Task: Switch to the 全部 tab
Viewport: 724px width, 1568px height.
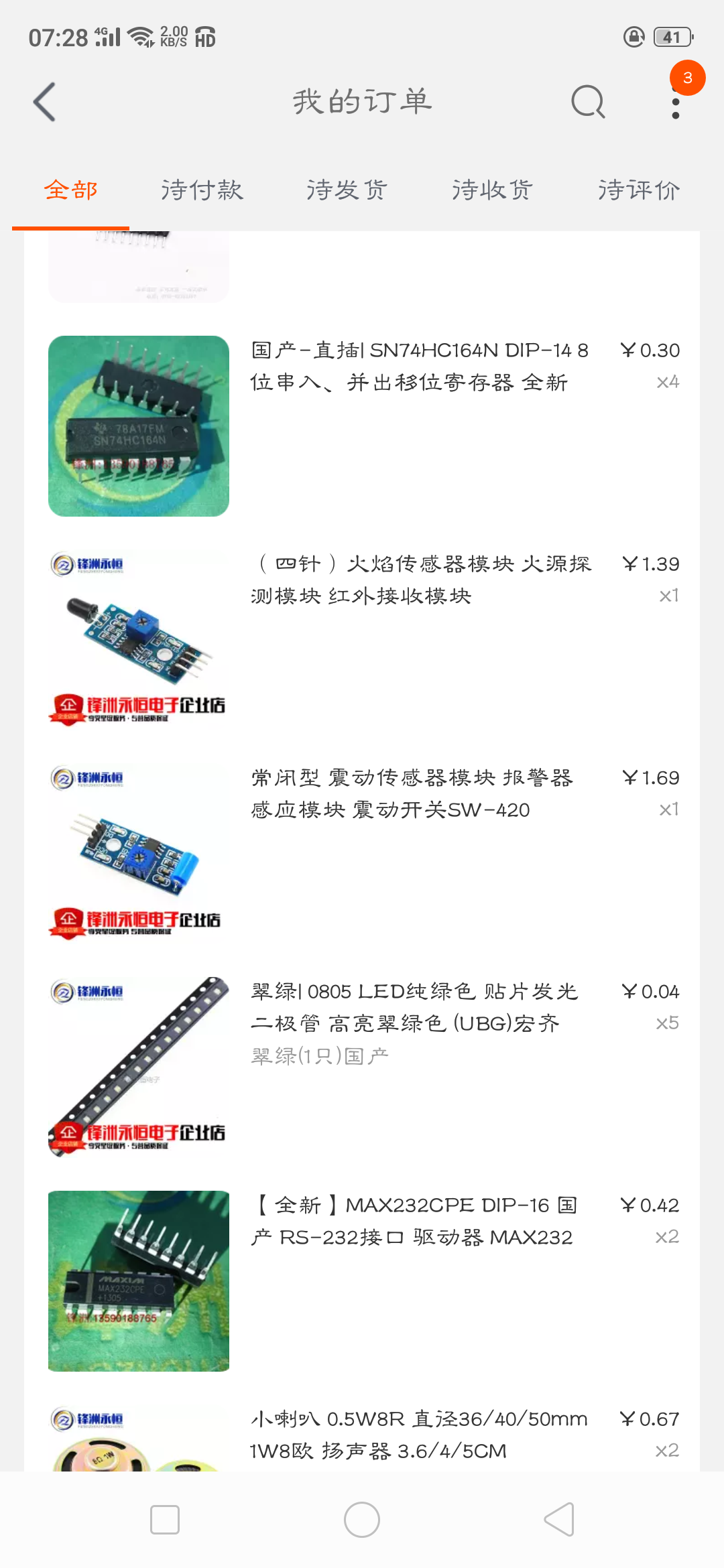Action: click(x=71, y=190)
